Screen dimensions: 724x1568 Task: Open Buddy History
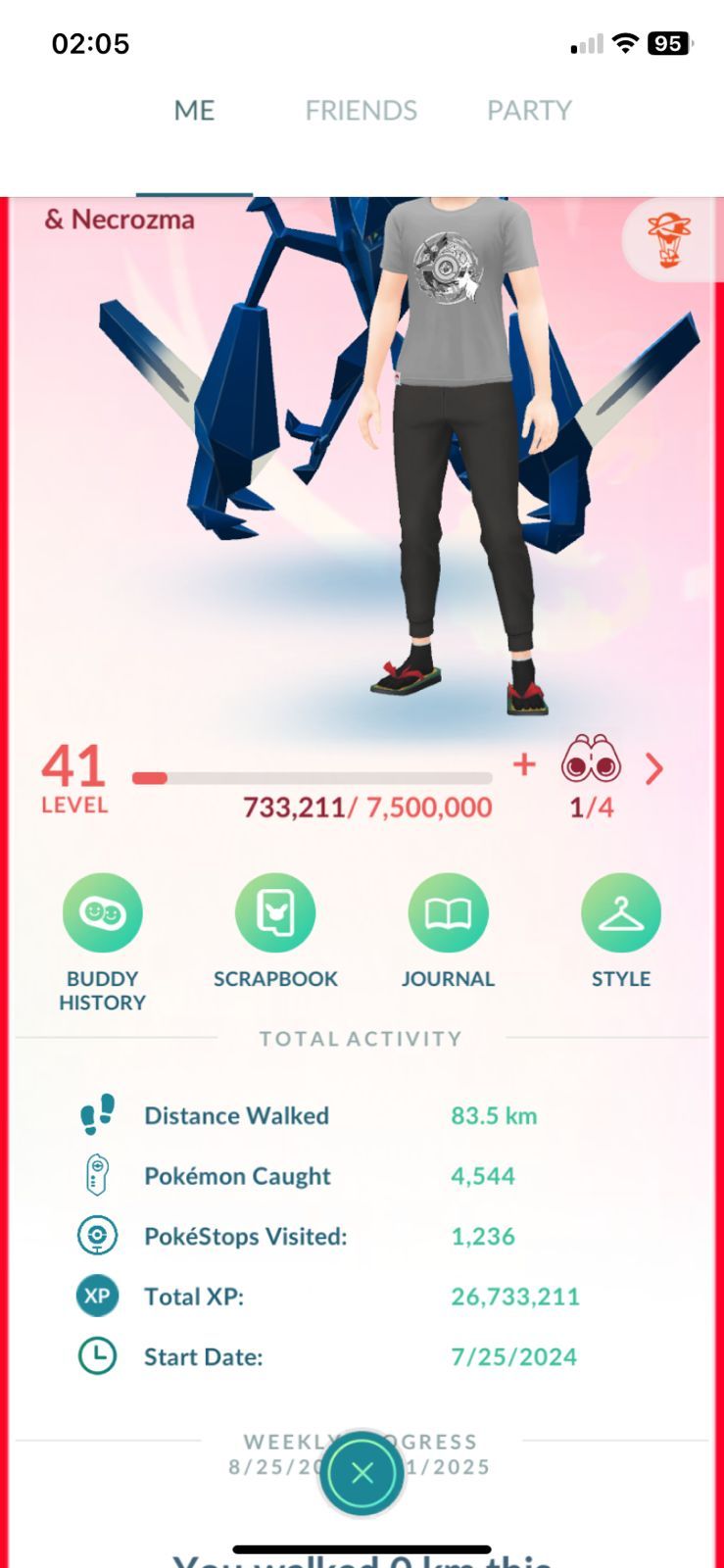[x=102, y=913]
